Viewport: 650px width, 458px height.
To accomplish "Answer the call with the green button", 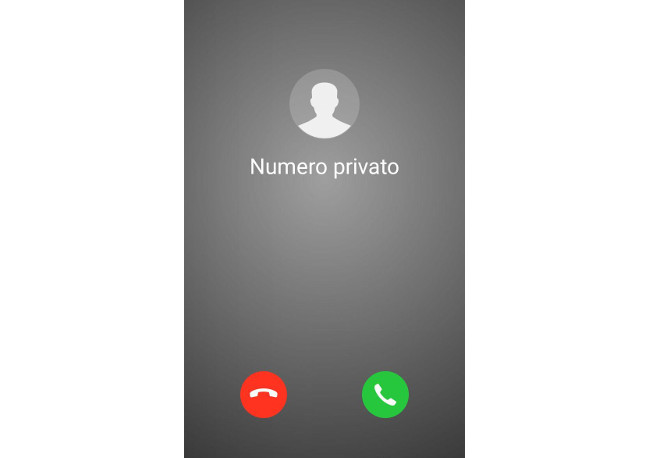I will point(385,394).
